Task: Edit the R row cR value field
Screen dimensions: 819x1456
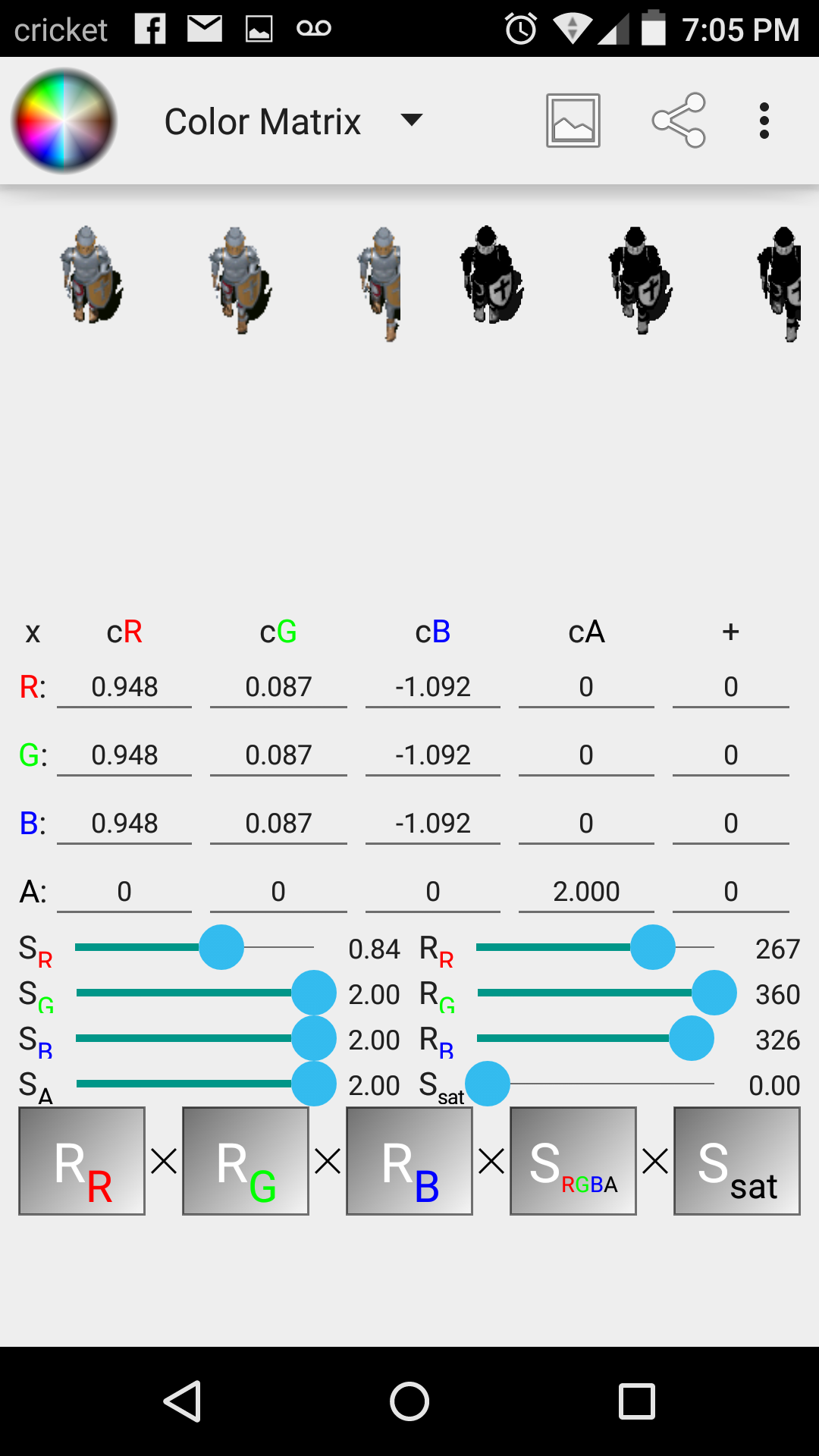Action: 124,687
